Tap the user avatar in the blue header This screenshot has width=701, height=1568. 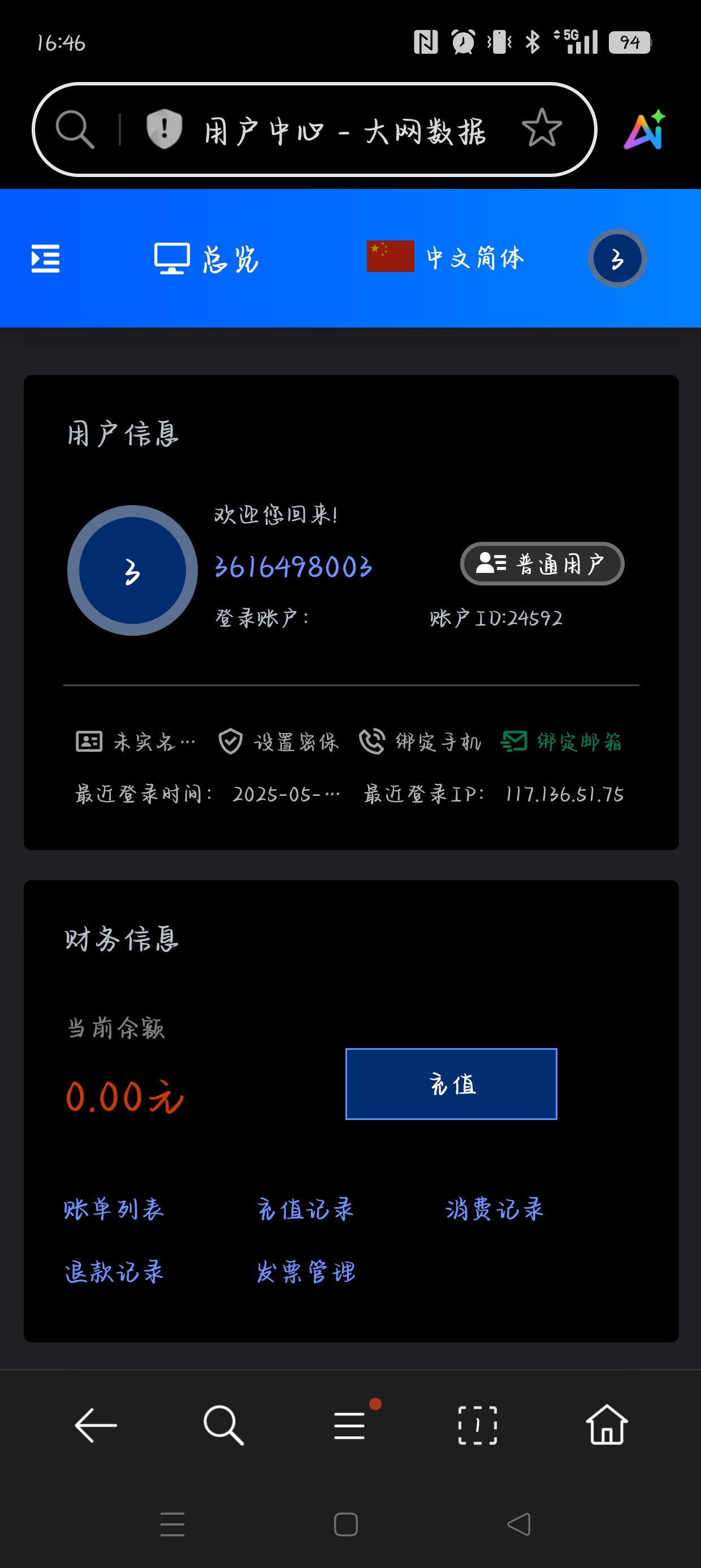[x=617, y=259]
